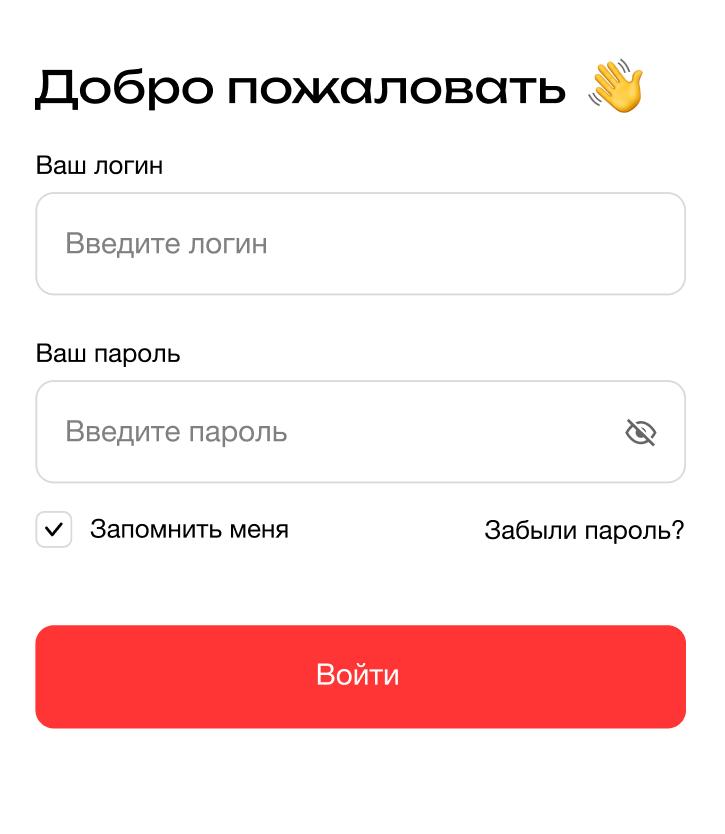Click the crossed-out eye to reveal password
The image size is (725, 834).
coord(640,432)
